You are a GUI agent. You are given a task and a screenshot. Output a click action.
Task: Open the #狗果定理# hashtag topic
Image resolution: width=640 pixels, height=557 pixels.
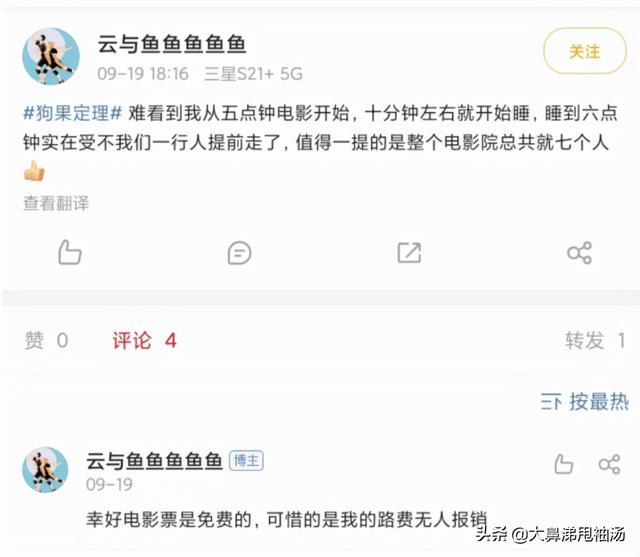pos(72,113)
